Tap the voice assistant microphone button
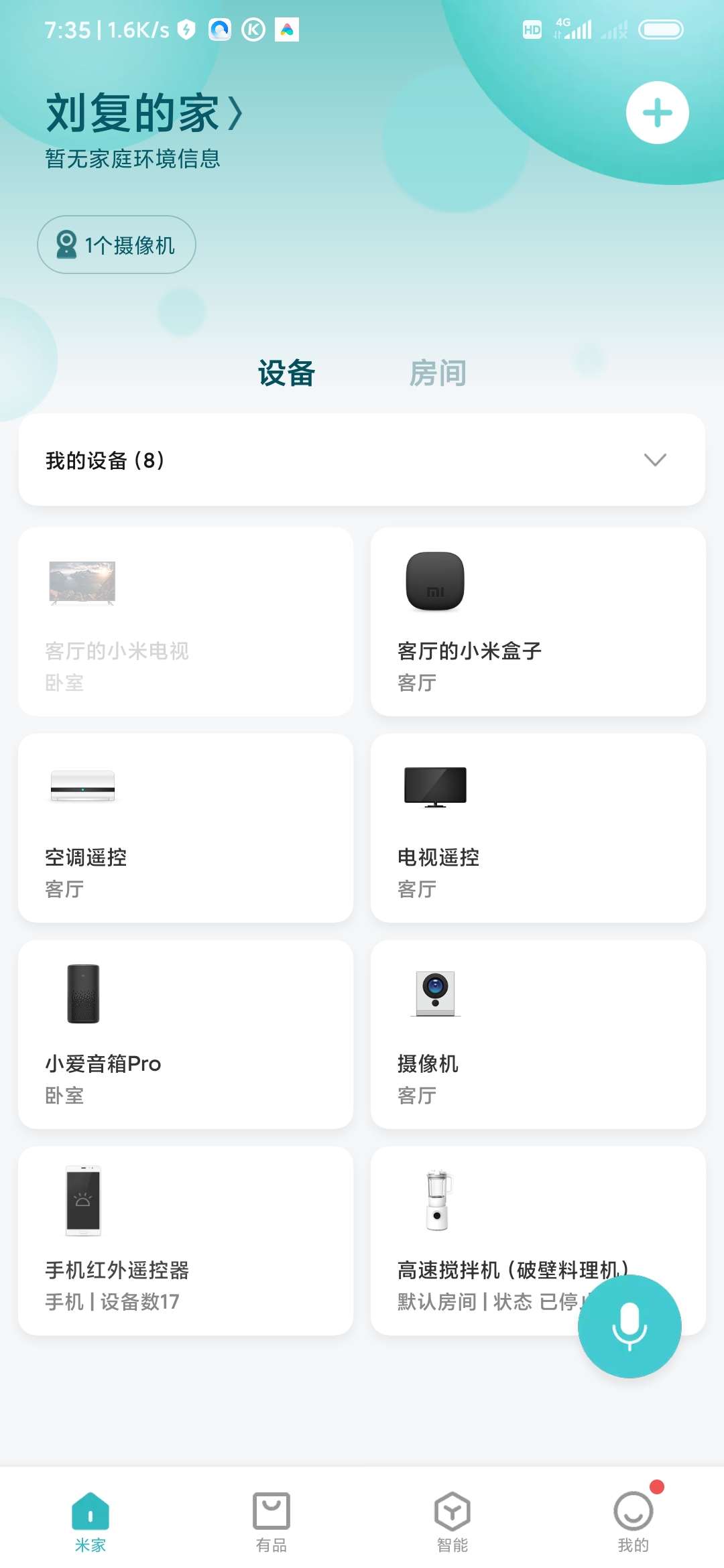The image size is (724, 1568). (629, 1326)
